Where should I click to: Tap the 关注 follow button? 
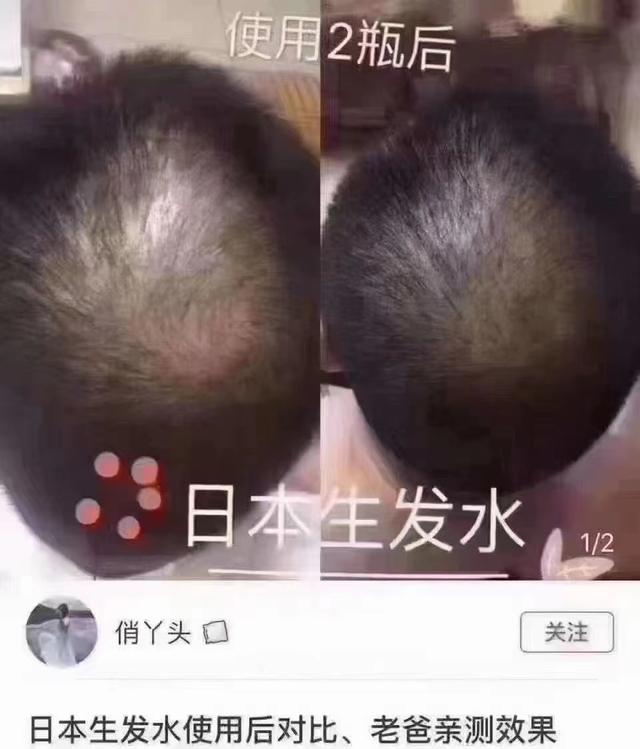pos(566,632)
